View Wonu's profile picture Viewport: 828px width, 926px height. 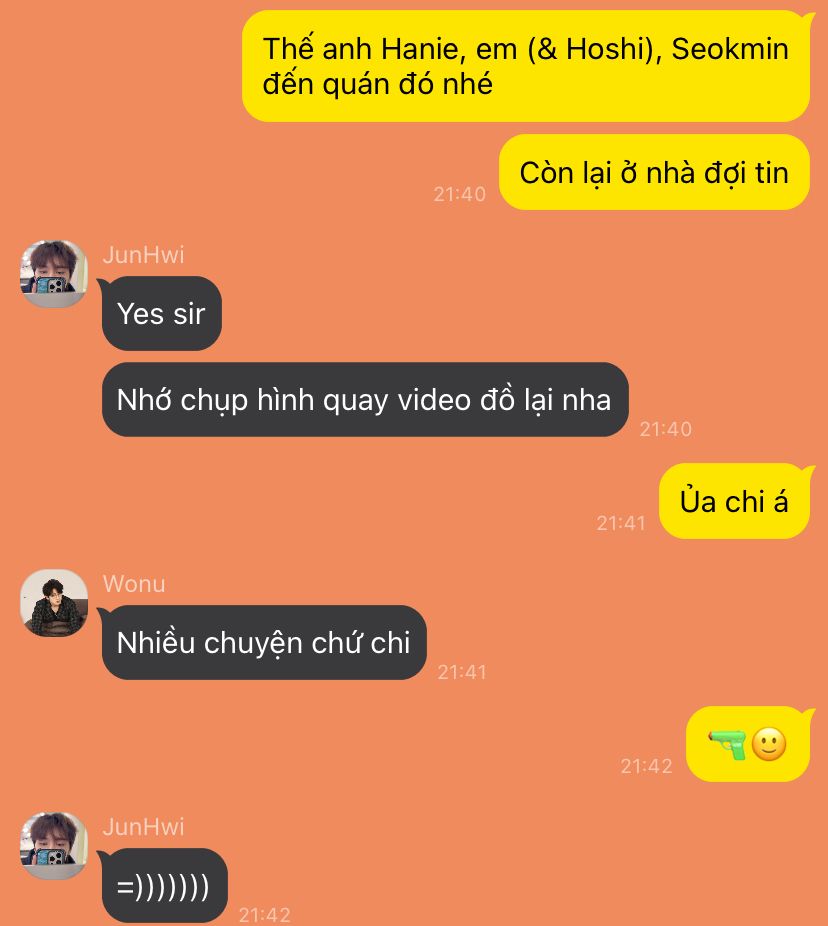click(x=54, y=603)
